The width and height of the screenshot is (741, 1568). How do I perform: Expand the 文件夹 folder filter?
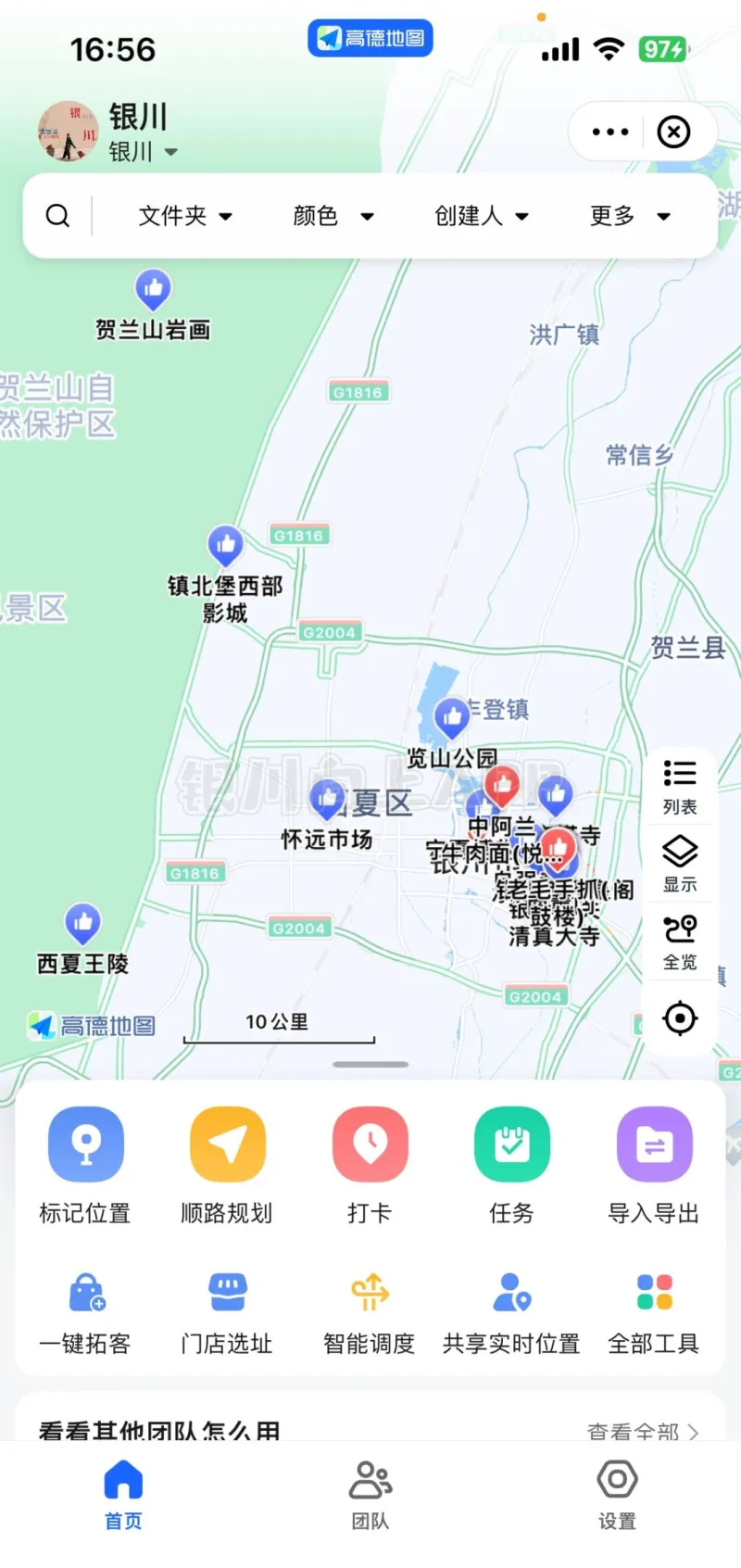(x=185, y=216)
